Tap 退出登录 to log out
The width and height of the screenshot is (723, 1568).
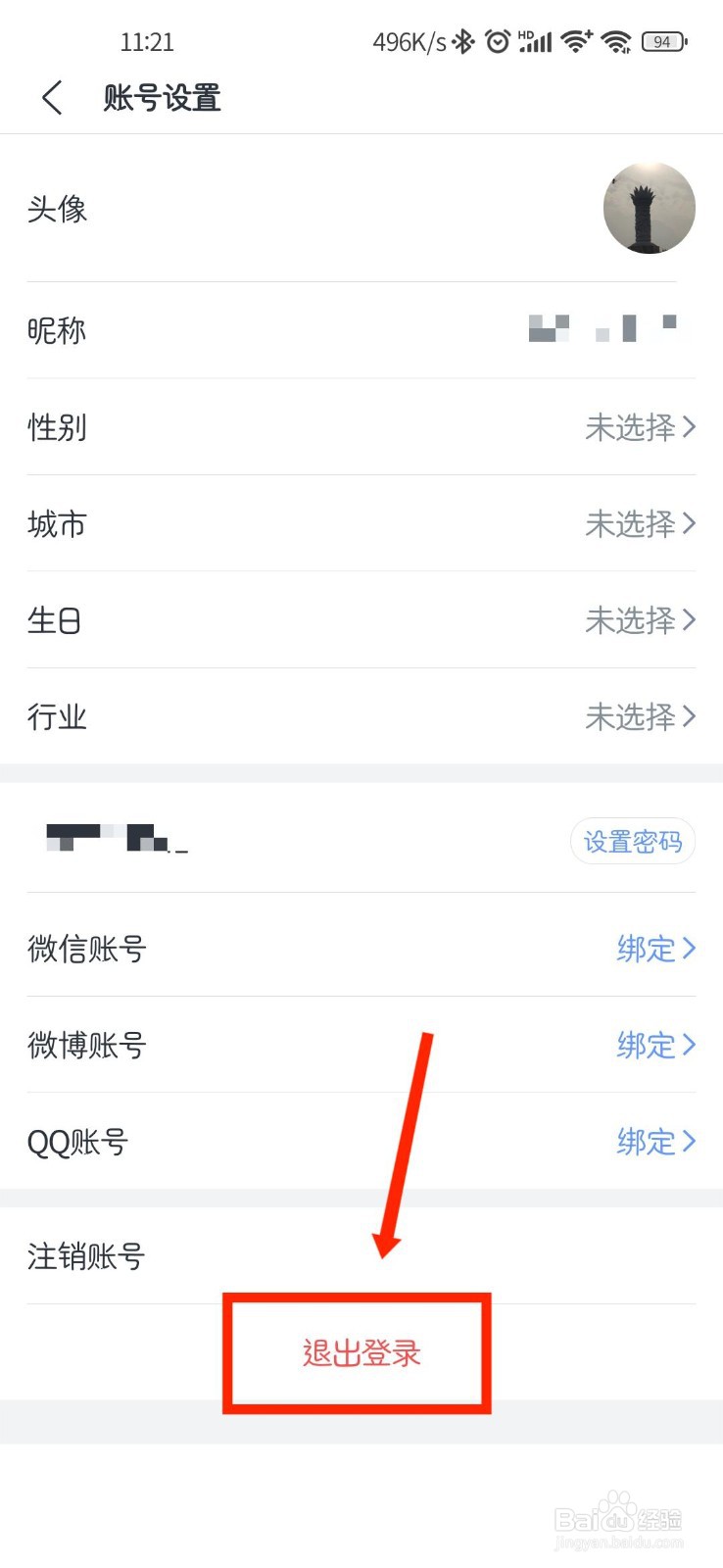tap(359, 1352)
